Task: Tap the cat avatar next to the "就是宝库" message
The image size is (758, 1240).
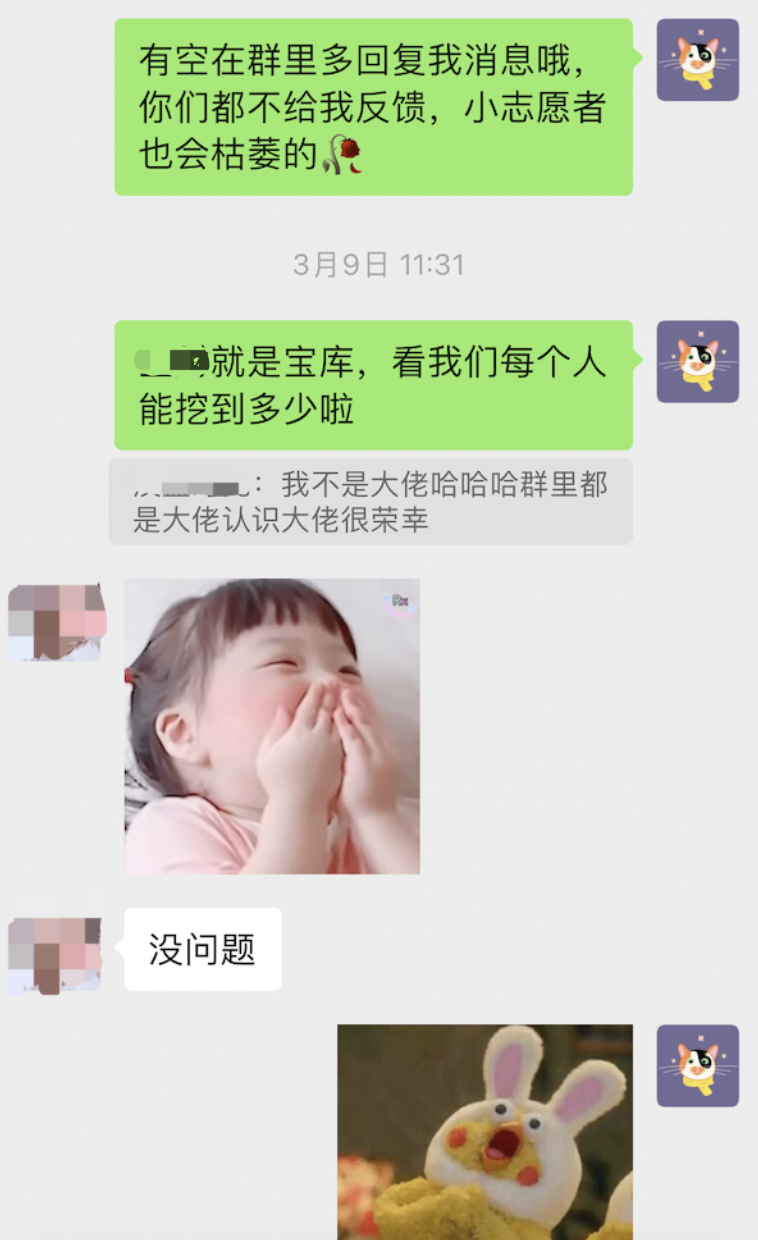Action: point(697,362)
